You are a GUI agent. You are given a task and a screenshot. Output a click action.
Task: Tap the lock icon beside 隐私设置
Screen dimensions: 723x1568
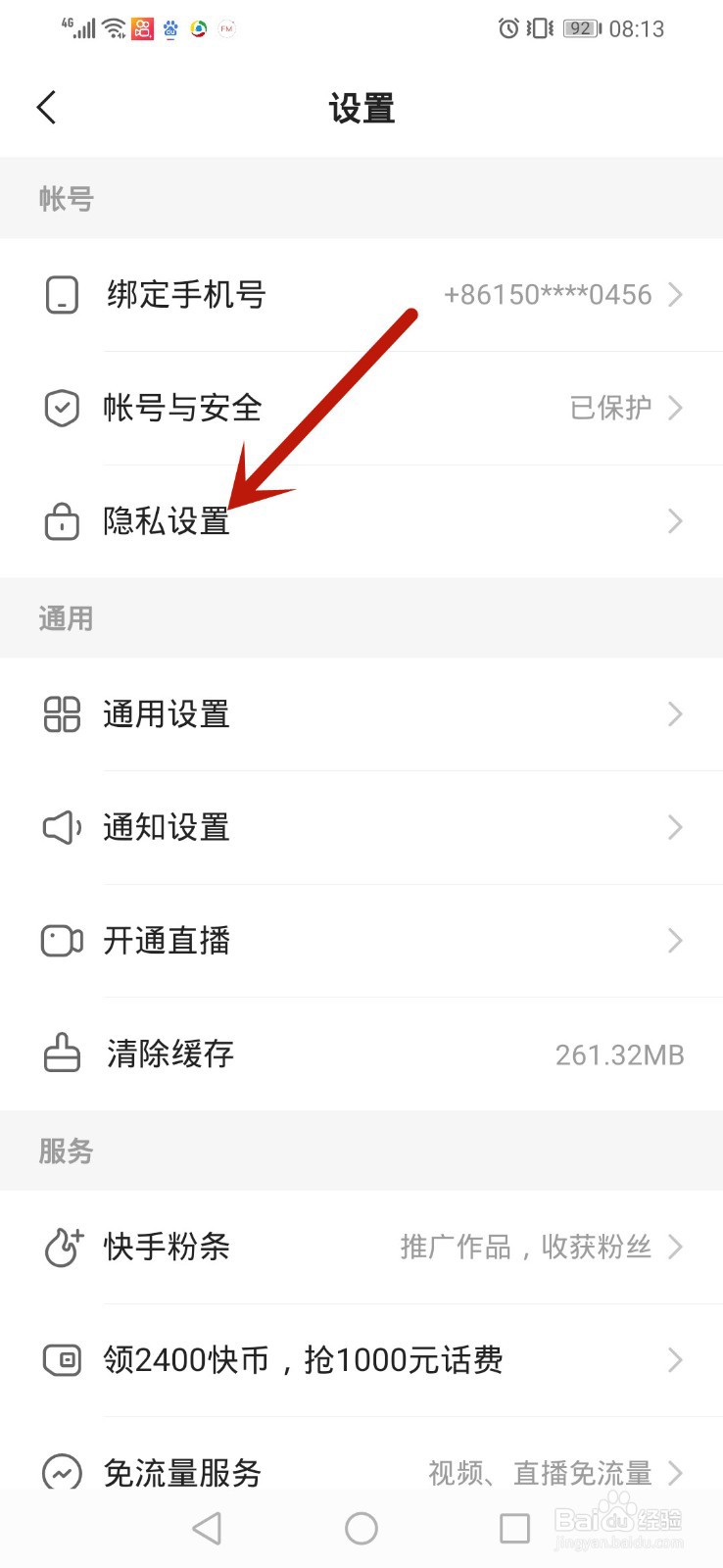(x=62, y=521)
